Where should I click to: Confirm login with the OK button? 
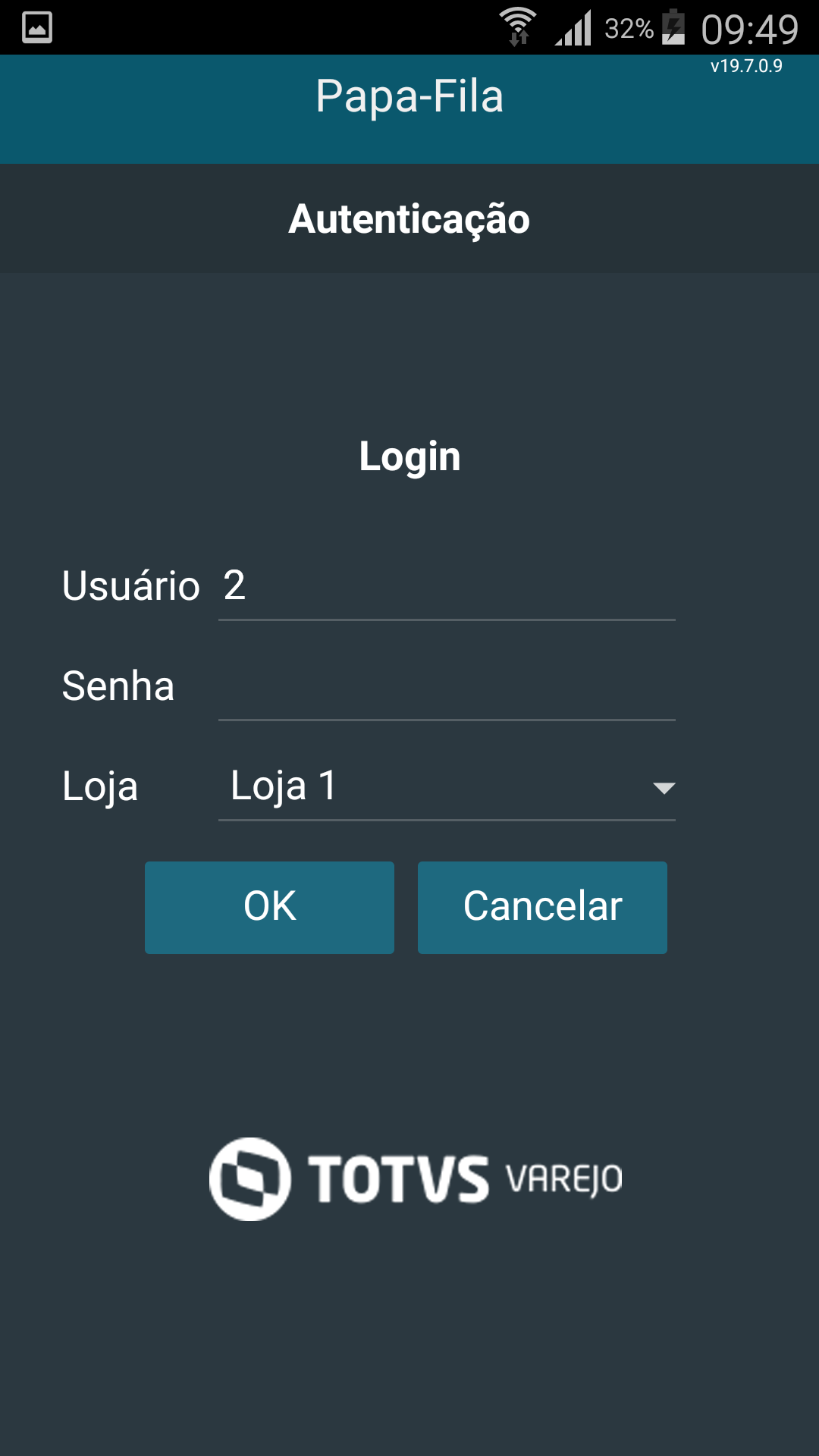coord(269,907)
